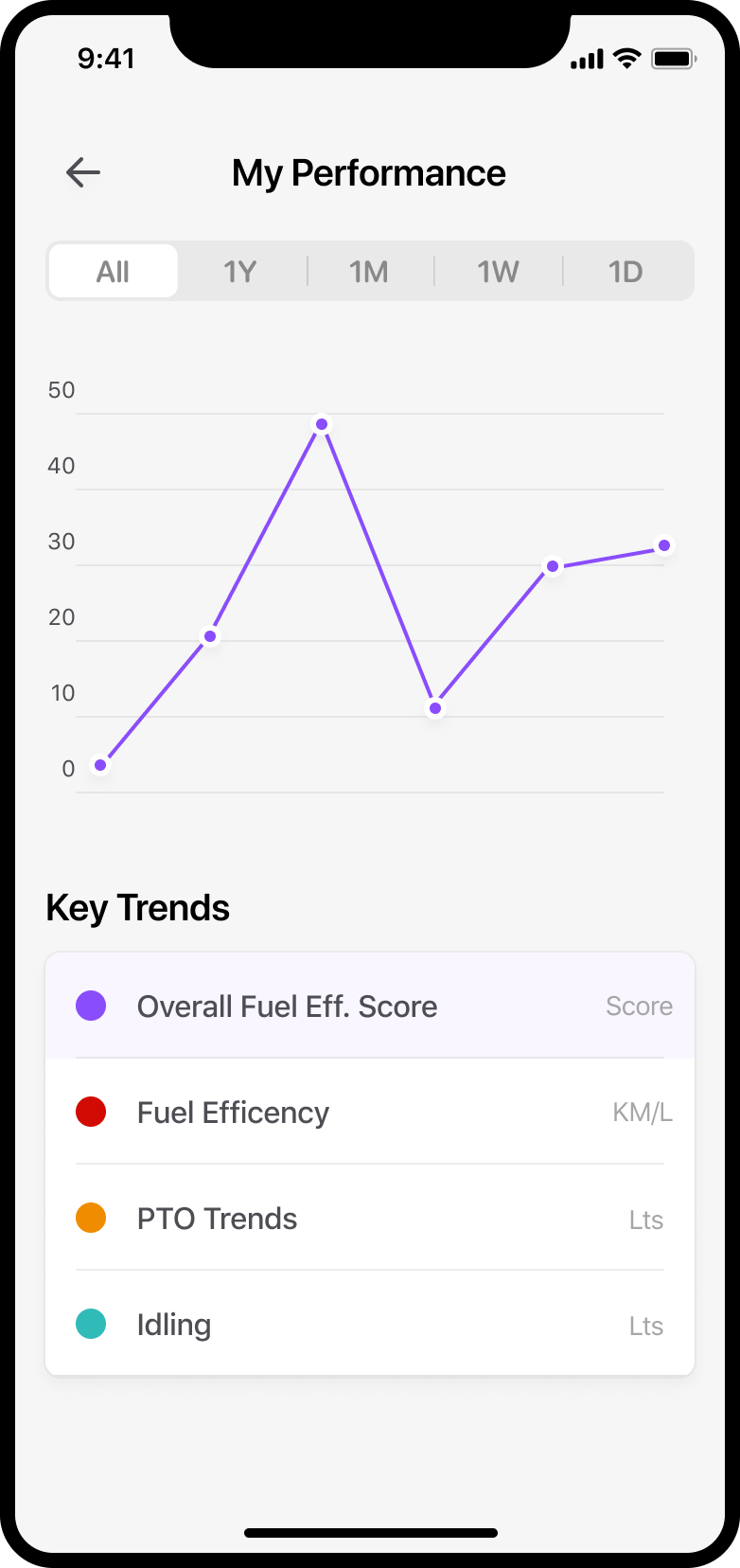Show the 1D time range

tap(625, 272)
